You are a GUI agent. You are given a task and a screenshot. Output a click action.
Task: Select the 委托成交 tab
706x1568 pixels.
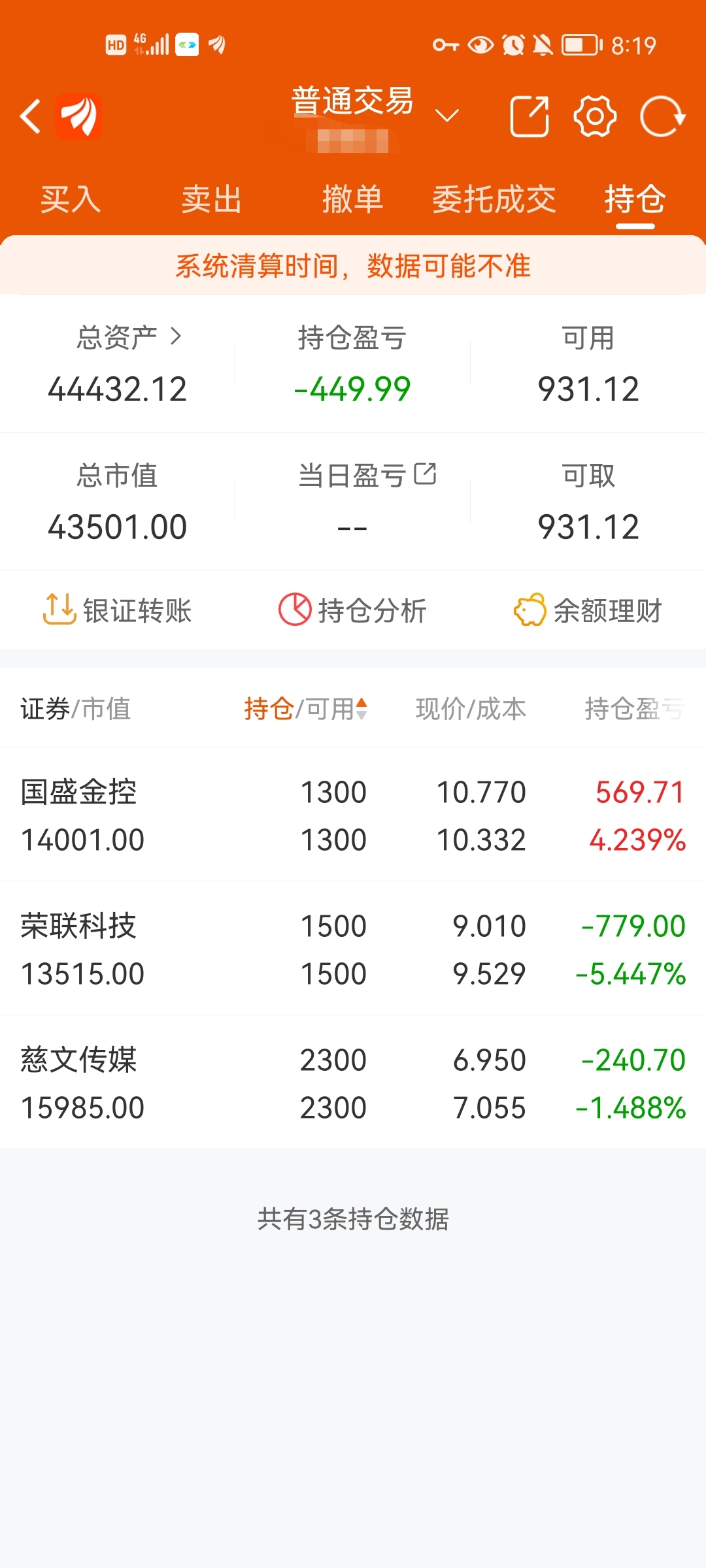coord(494,199)
